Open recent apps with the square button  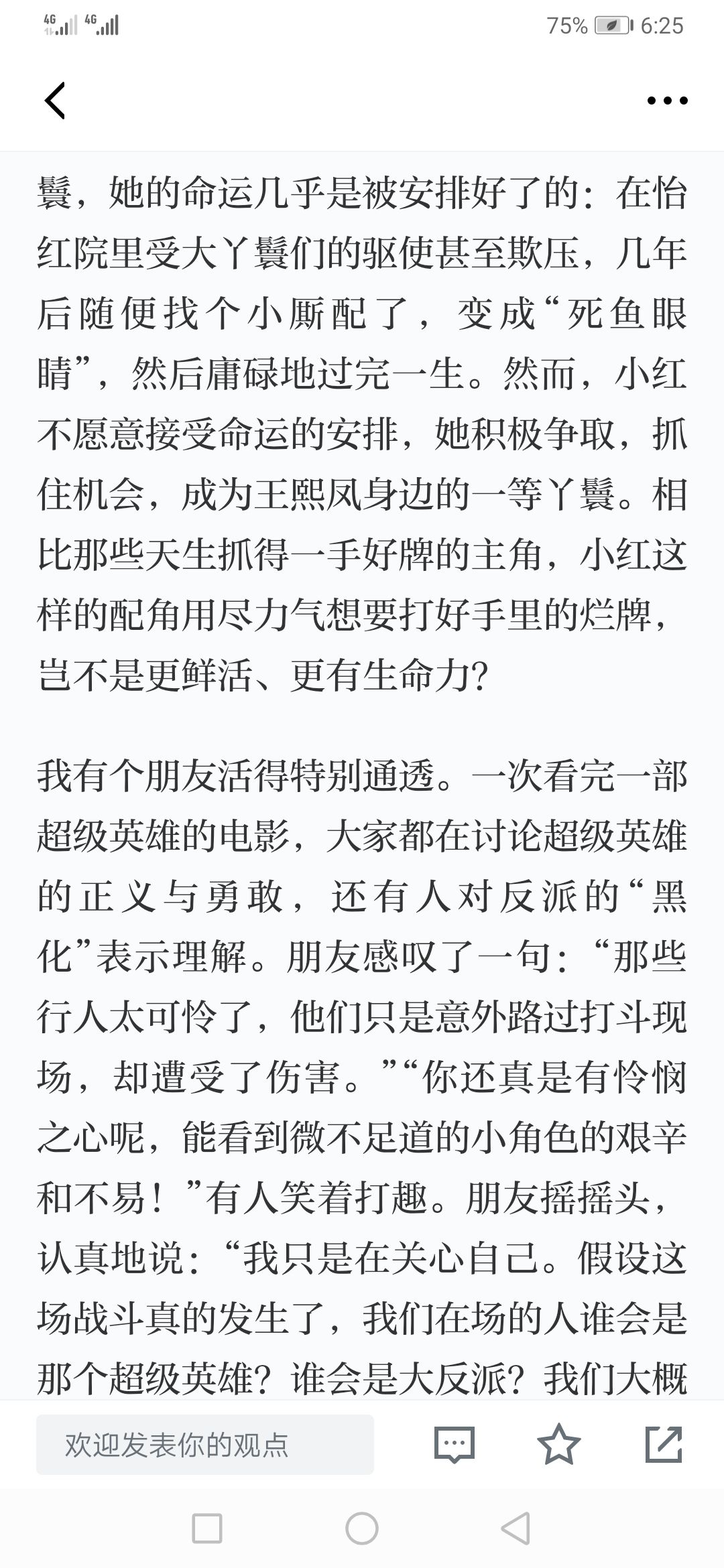(x=207, y=1529)
